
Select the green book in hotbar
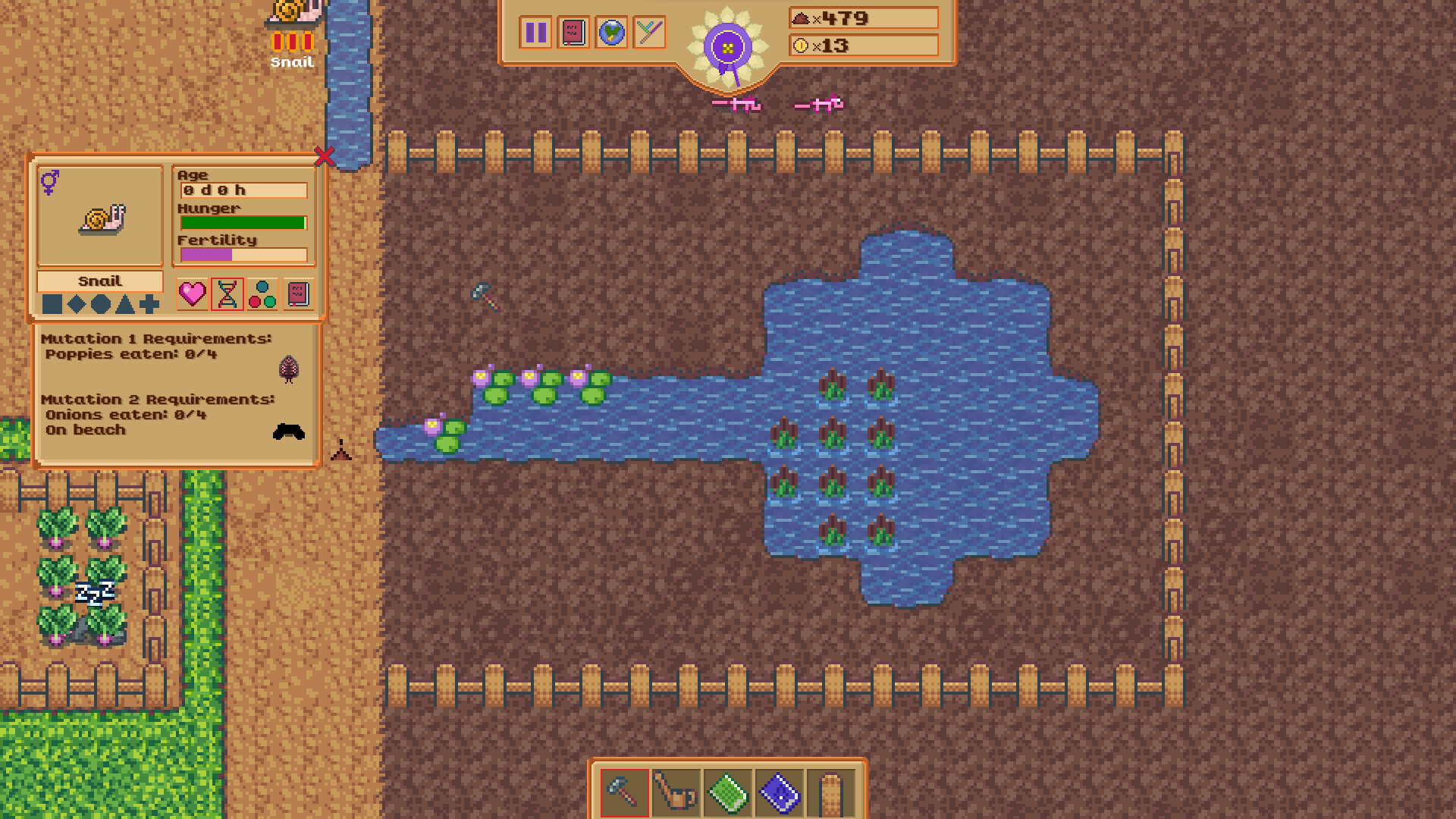728,792
